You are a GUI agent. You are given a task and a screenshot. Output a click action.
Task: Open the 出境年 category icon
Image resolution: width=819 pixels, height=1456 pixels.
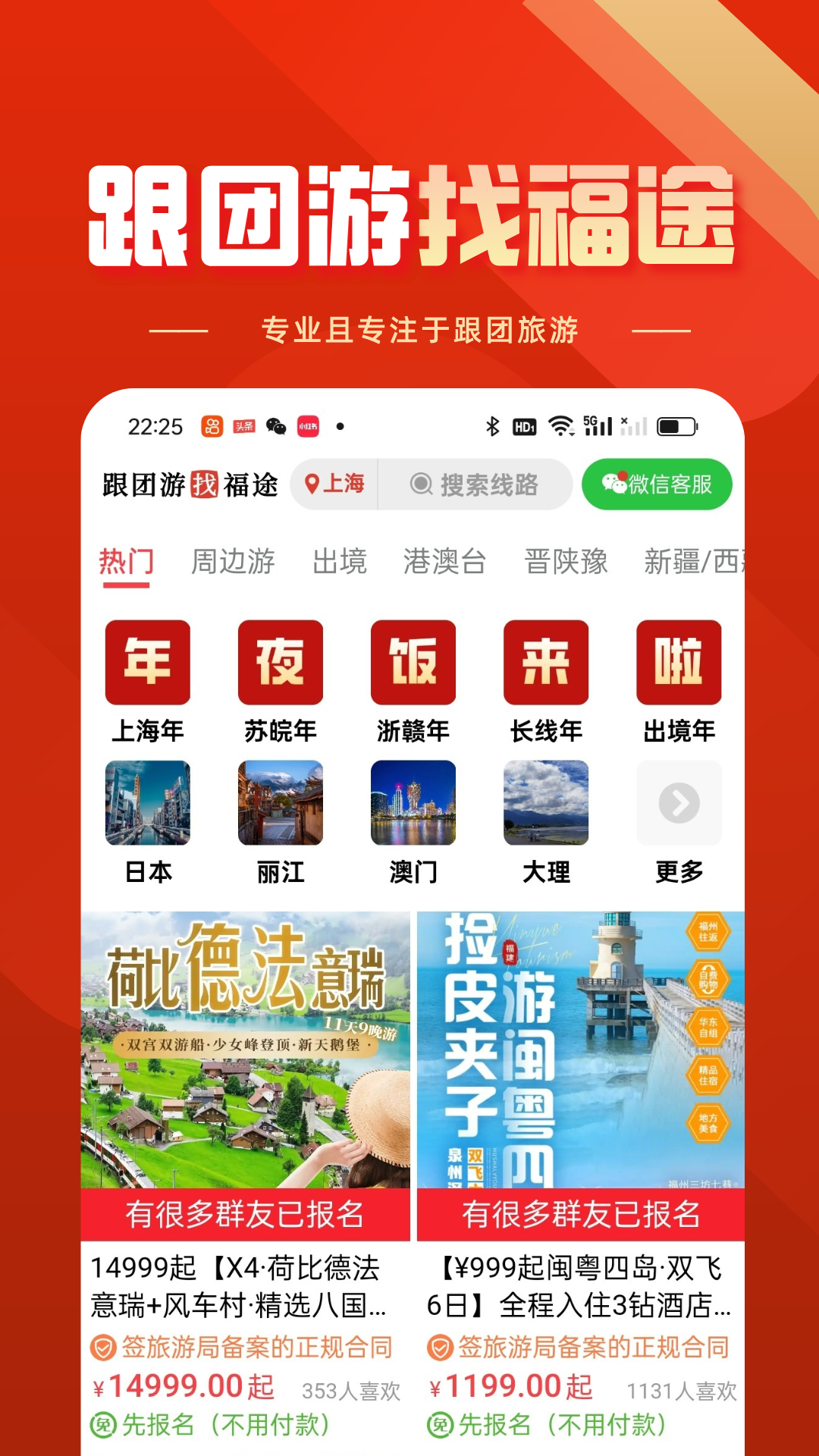coord(679,661)
